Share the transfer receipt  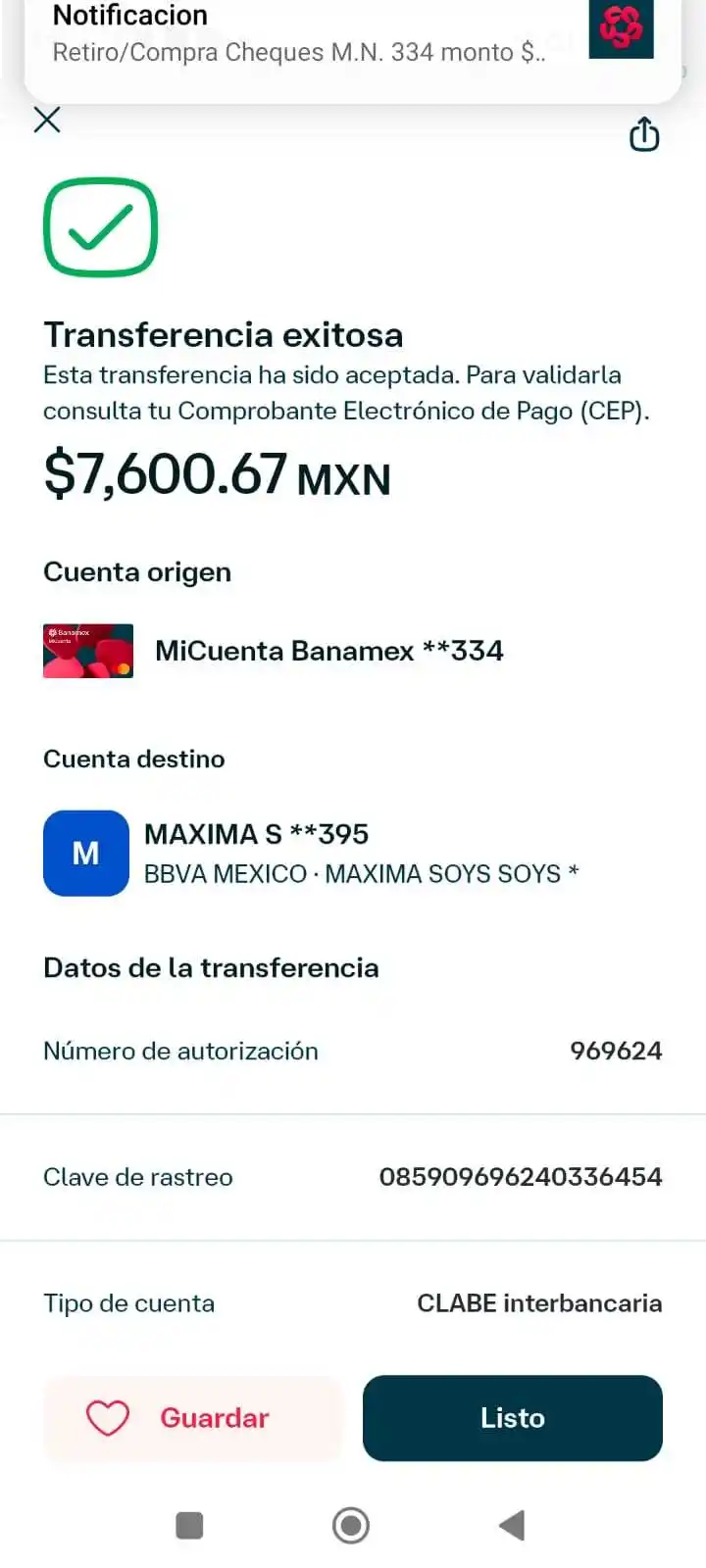click(643, 135)
